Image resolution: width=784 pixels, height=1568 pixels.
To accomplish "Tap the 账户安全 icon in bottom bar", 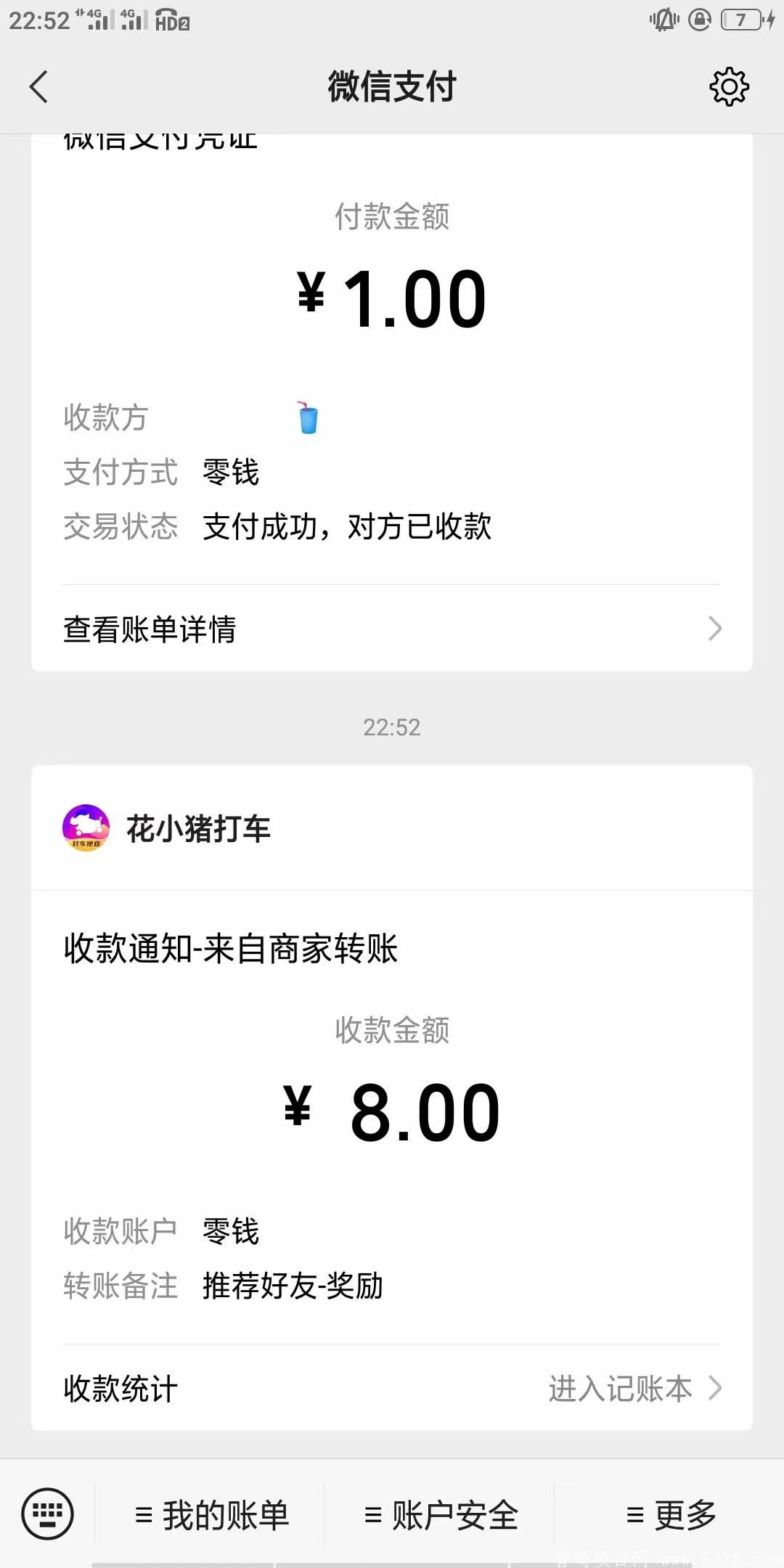I will [x=372, y=1515].
